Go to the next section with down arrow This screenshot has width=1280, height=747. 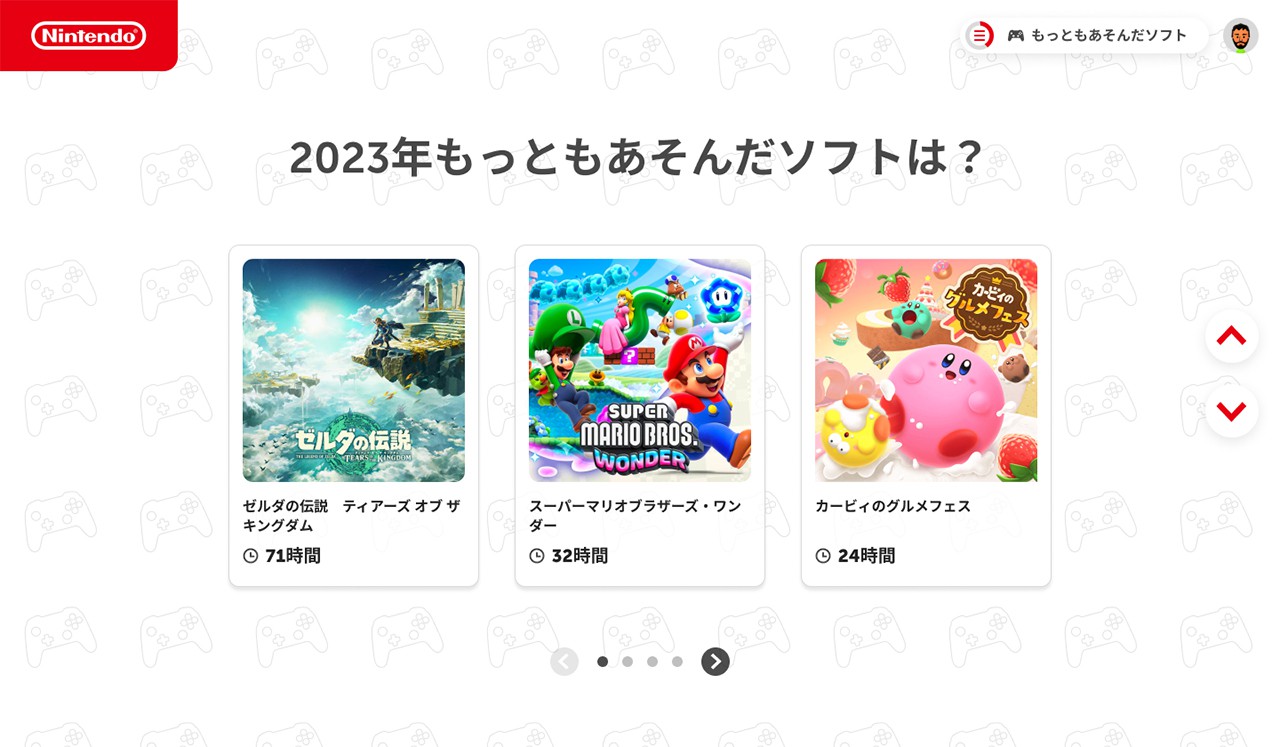pos(1231,410)
